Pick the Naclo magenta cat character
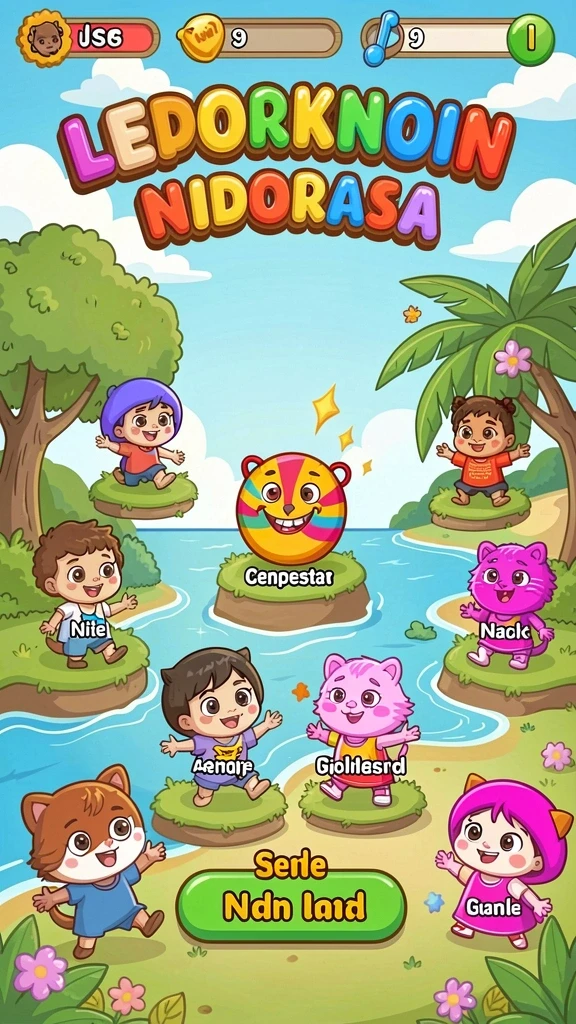Image resolution: width=576 pixels, height=1024 pixels. pos(509,604)
